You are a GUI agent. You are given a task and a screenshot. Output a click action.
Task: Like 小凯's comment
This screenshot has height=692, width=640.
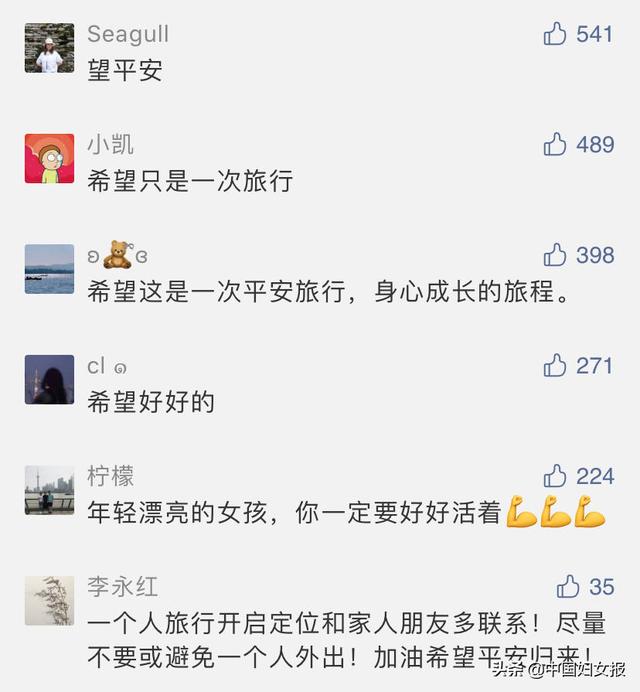pyautogui.click(x=555, y=145)
